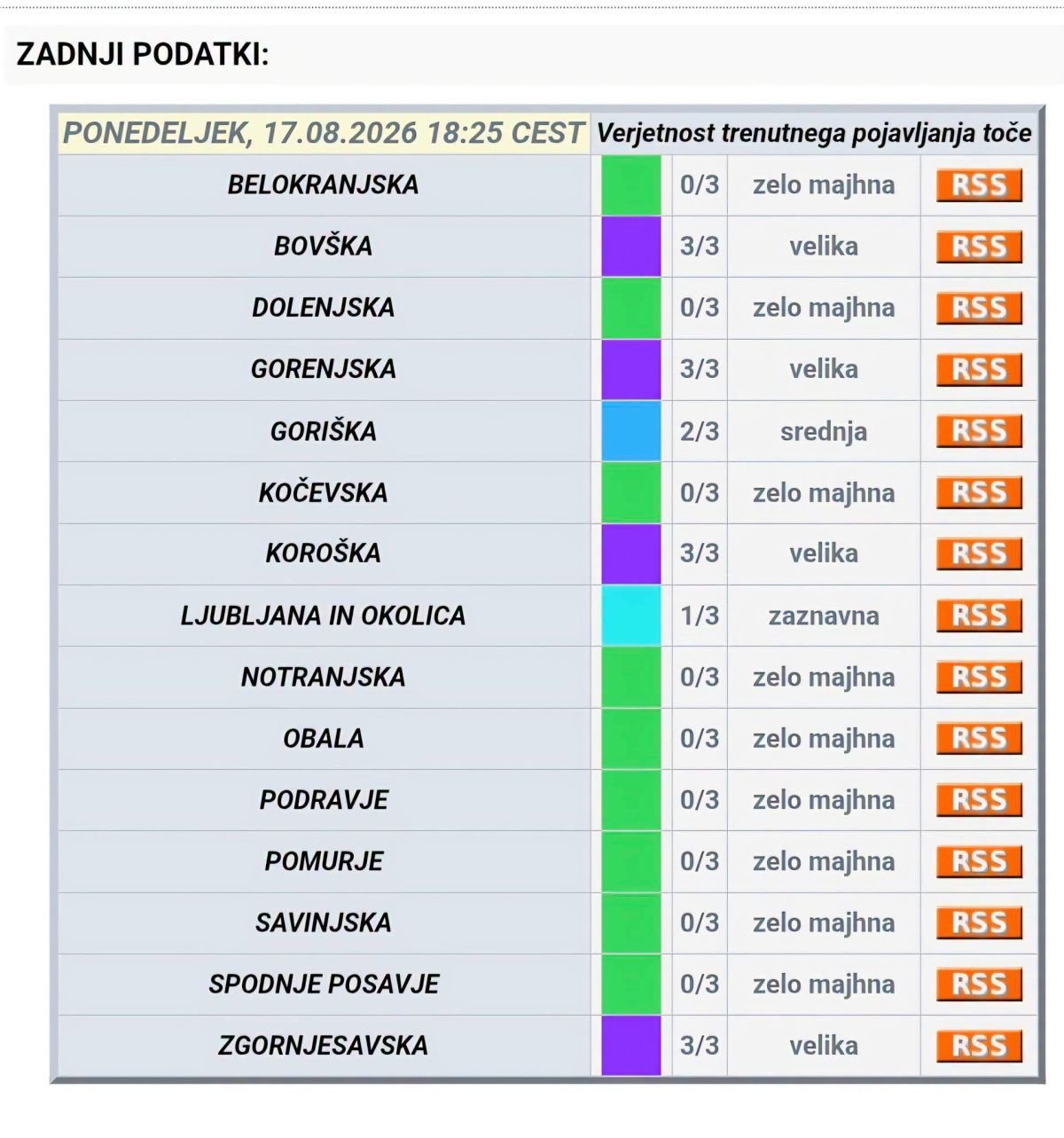The width and height of the screenshot is (1064, 1138).
Task: Open Pomurje RSS feed
Action: tap(979, 861)
